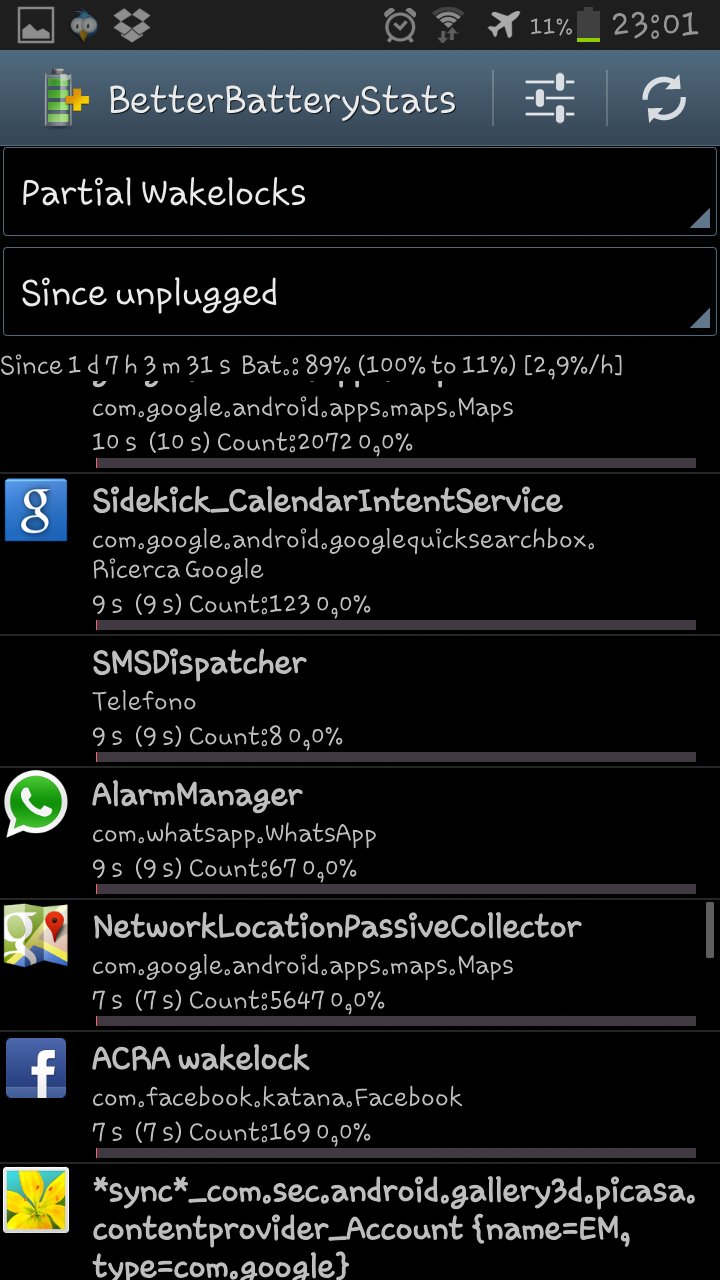Image resolution: width=720 pixels, height=1280 pixels.
Task: Tap the BetterBatteryStats app icon
Action: point(65,99)
